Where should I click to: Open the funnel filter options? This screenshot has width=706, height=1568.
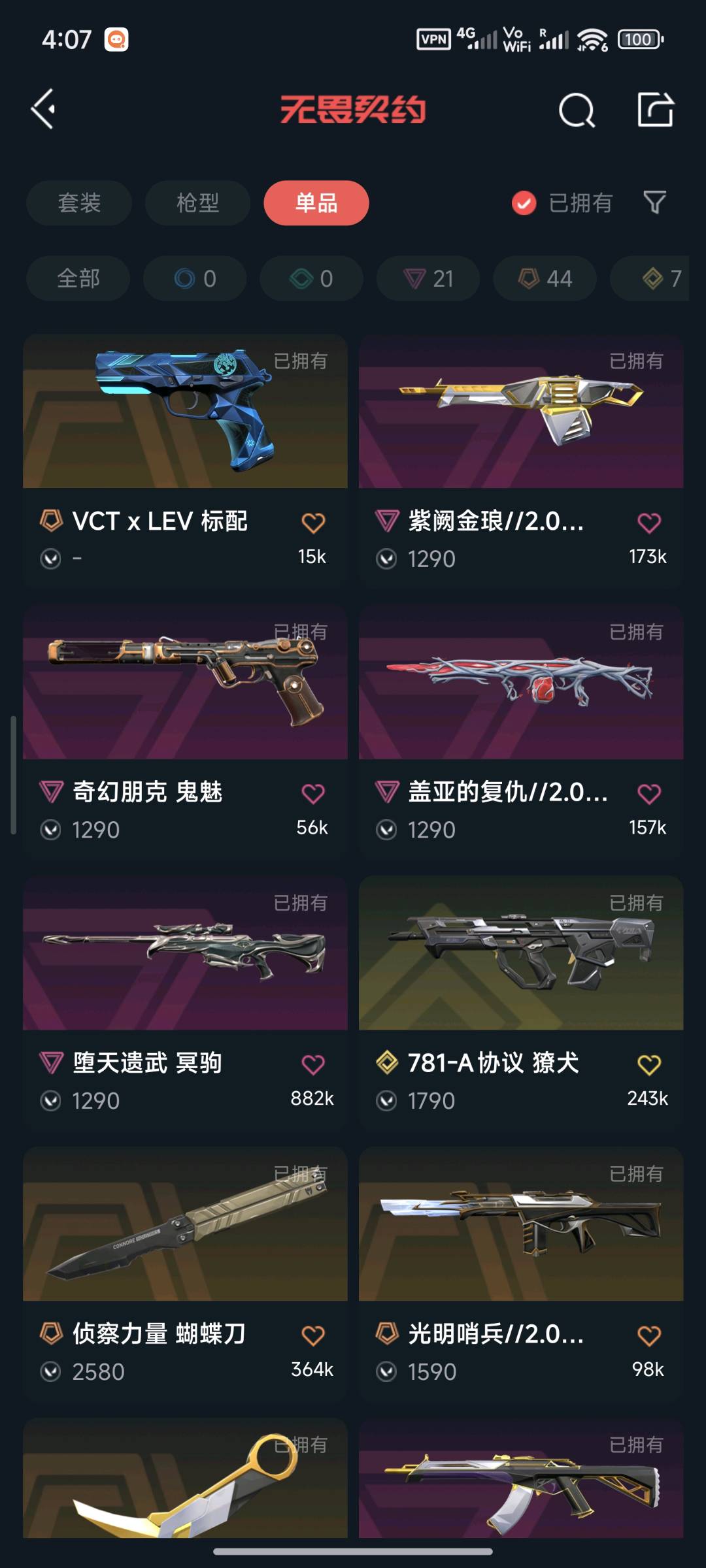[x=654, y=203]
